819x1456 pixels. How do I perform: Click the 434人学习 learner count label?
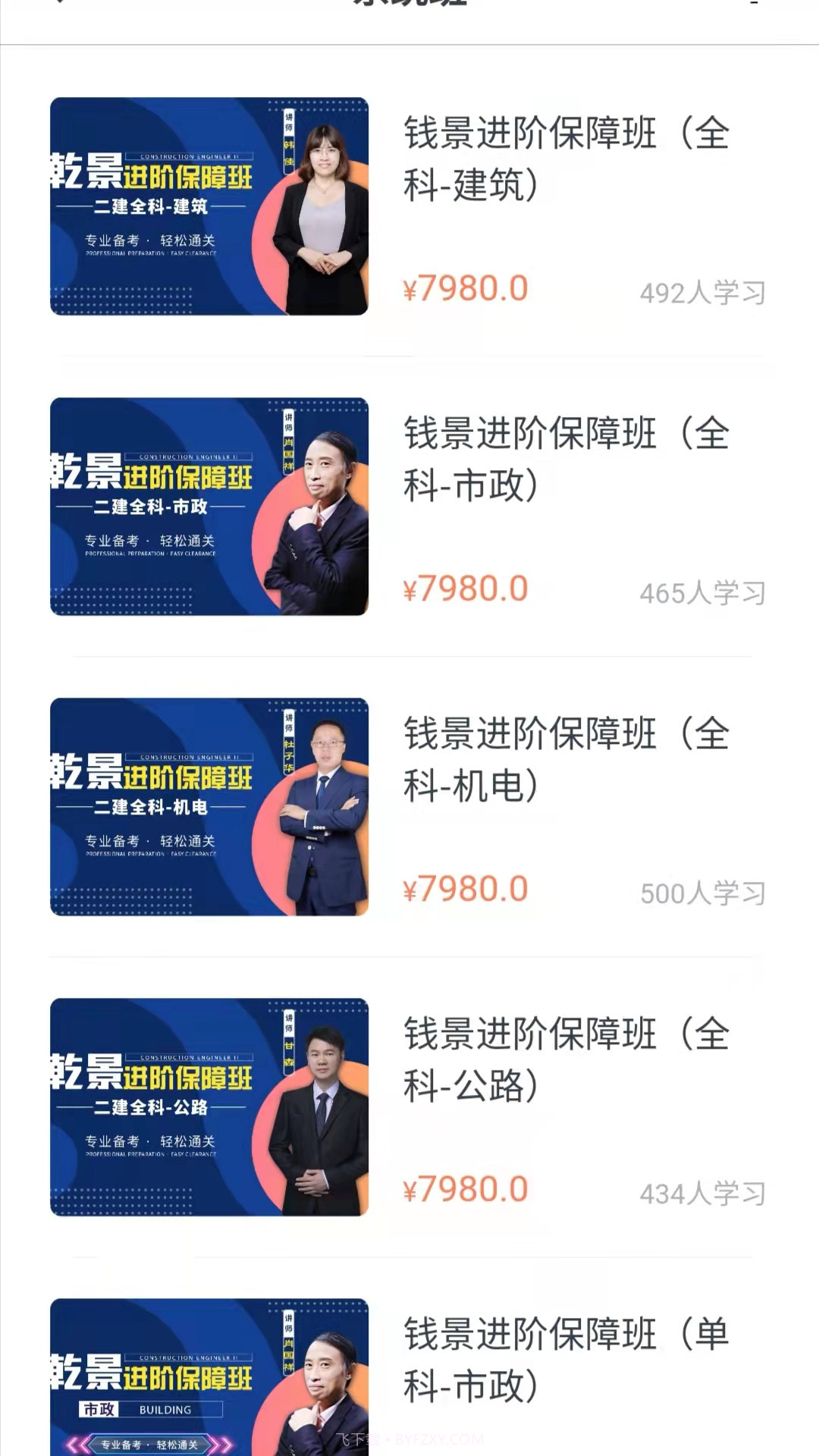703,1192
